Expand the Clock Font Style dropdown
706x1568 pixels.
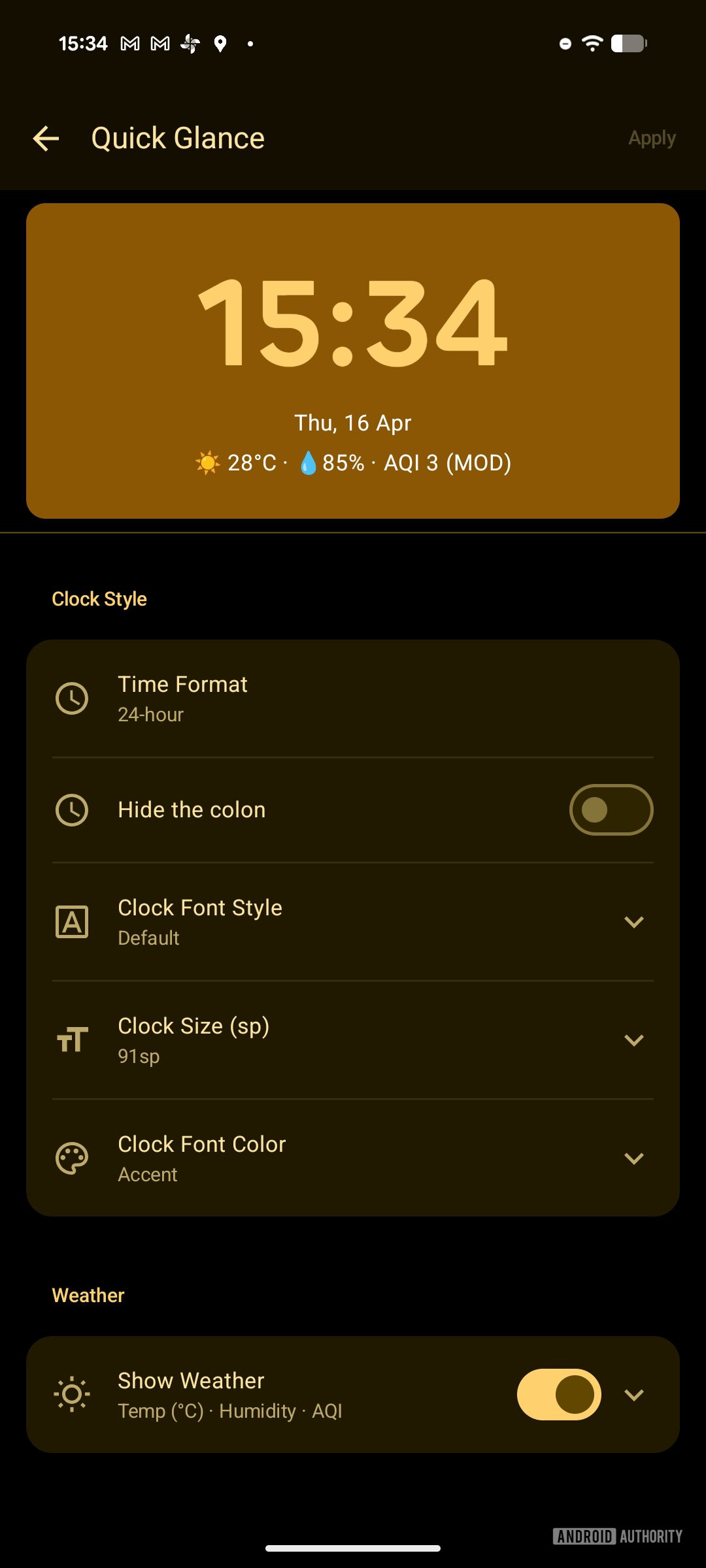coord(635,922)
